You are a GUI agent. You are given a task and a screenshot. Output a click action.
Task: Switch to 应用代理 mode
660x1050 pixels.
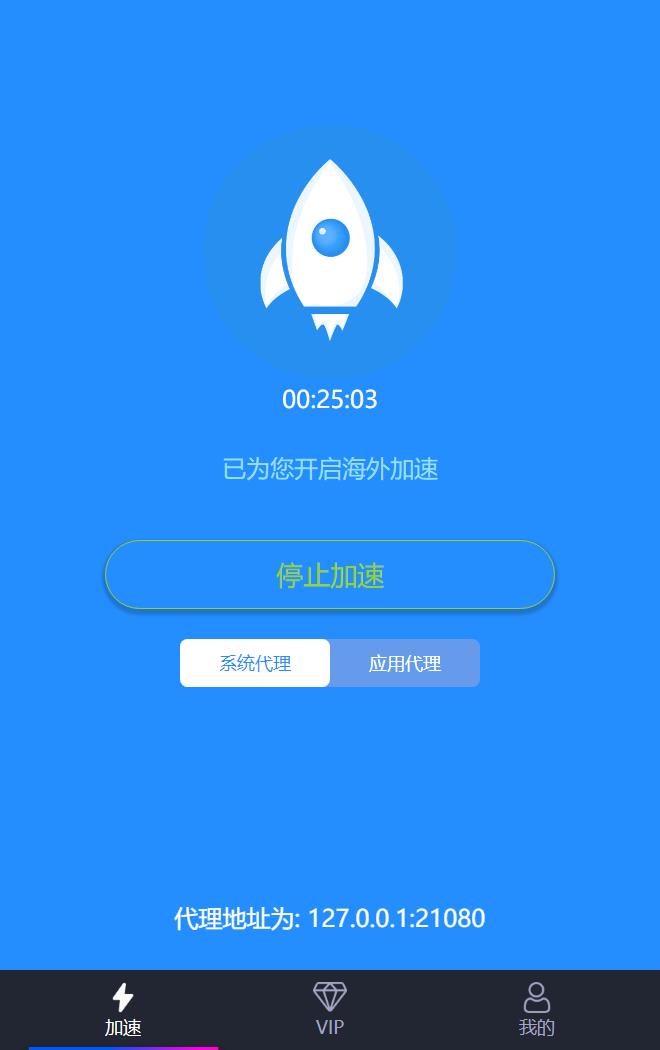click(405, 663)
